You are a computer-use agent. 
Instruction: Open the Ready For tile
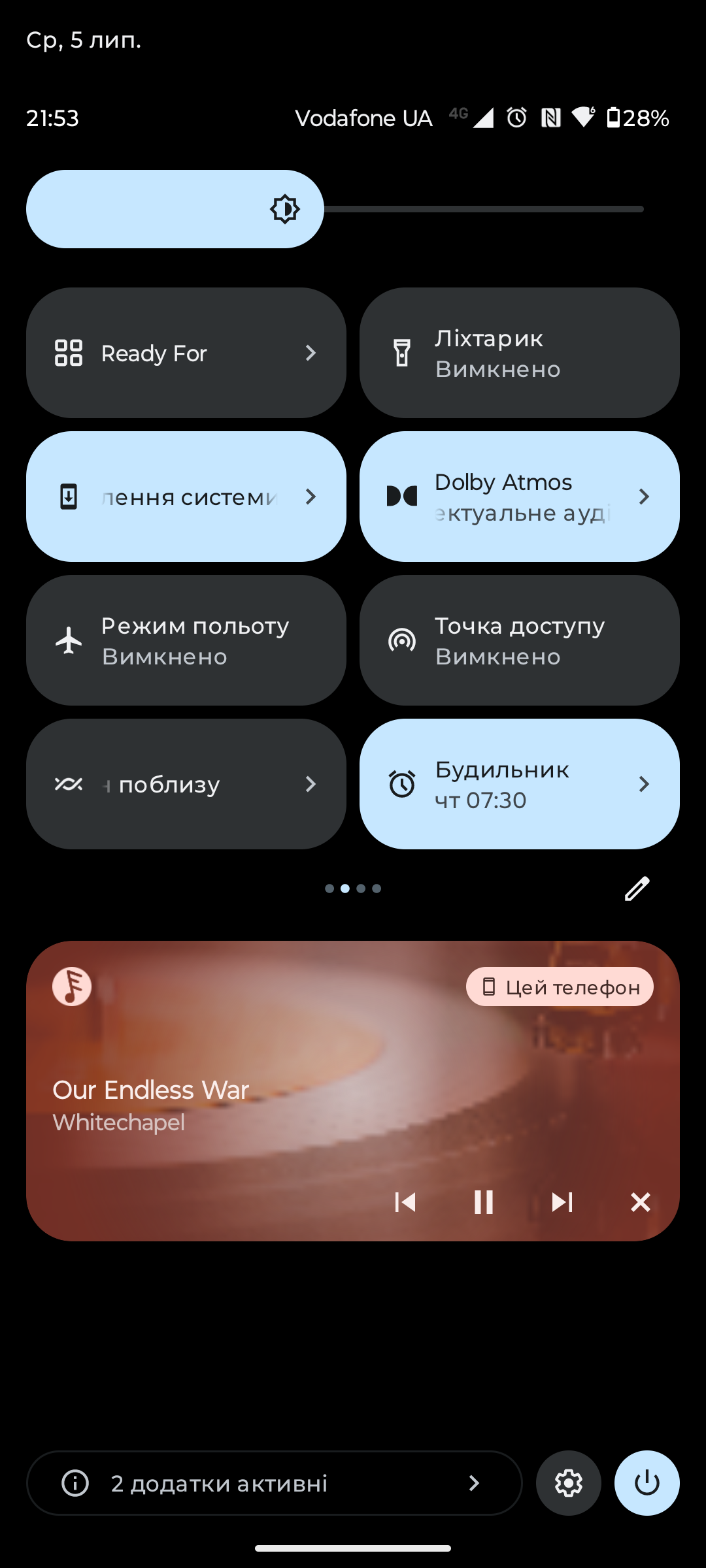coord(186,353)
